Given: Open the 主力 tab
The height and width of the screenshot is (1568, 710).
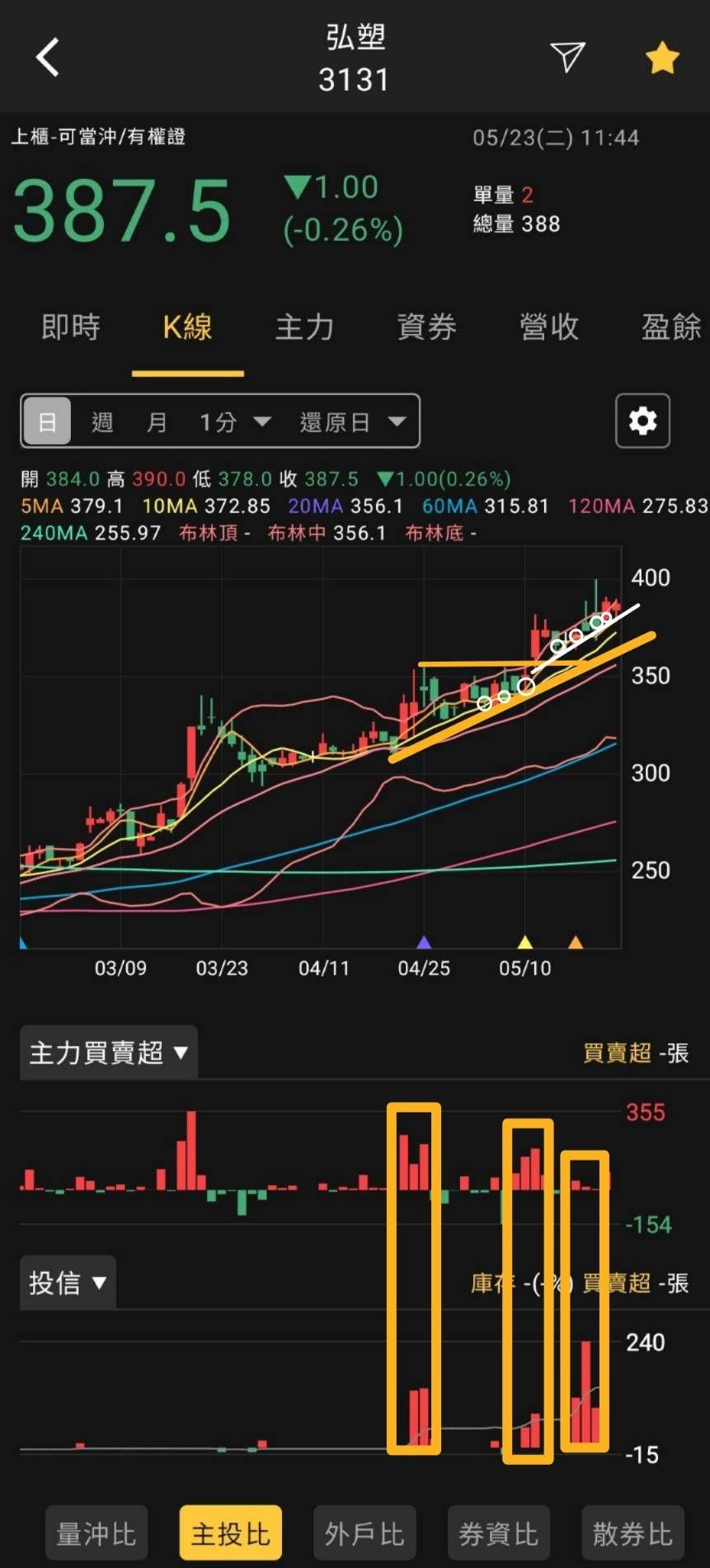Looking at the screenshot, I should [x=304, y=327].
